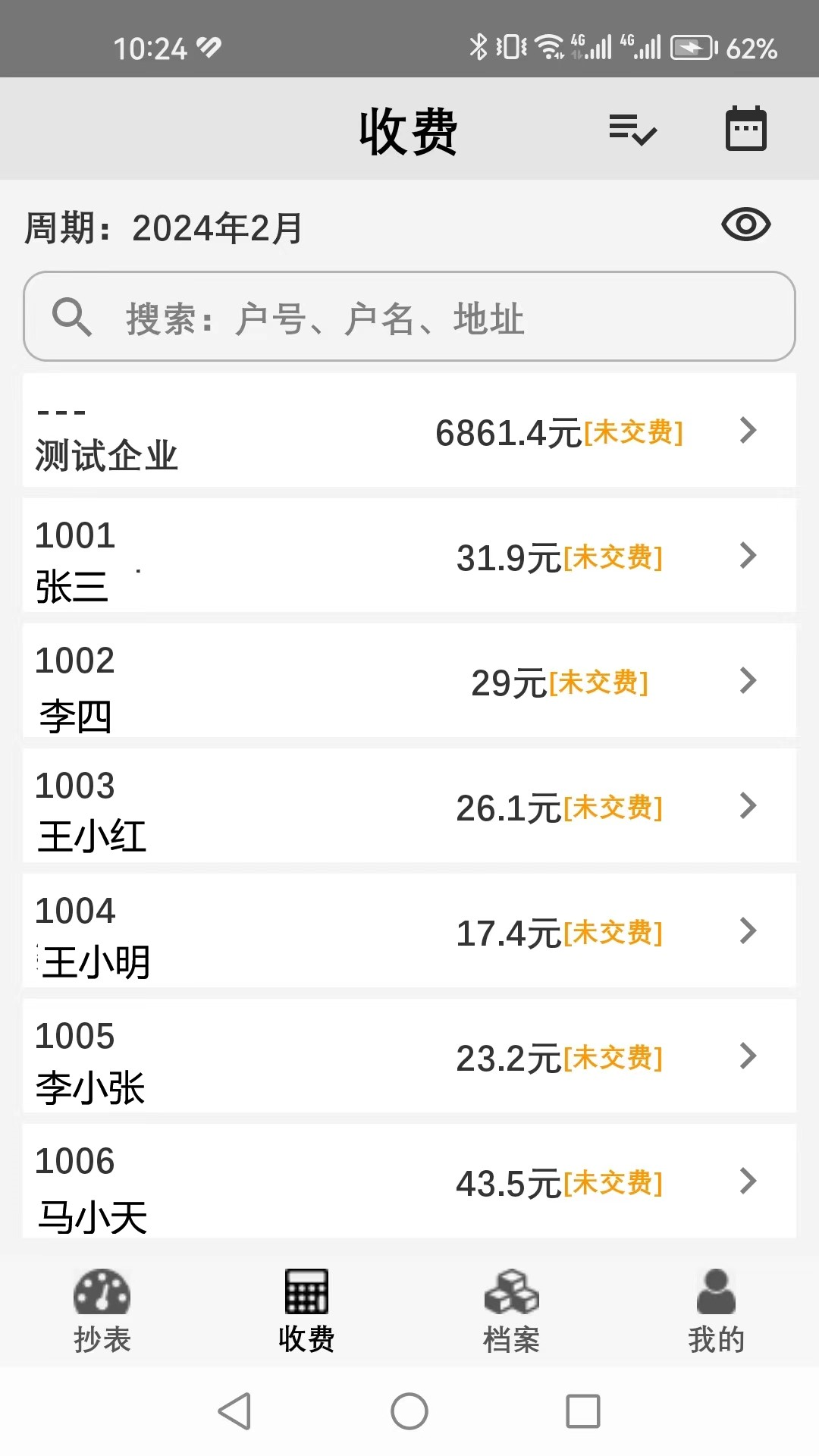Switch to the 我的 tab
The height and width of the screenshot is (1456, 819).
716,1312
